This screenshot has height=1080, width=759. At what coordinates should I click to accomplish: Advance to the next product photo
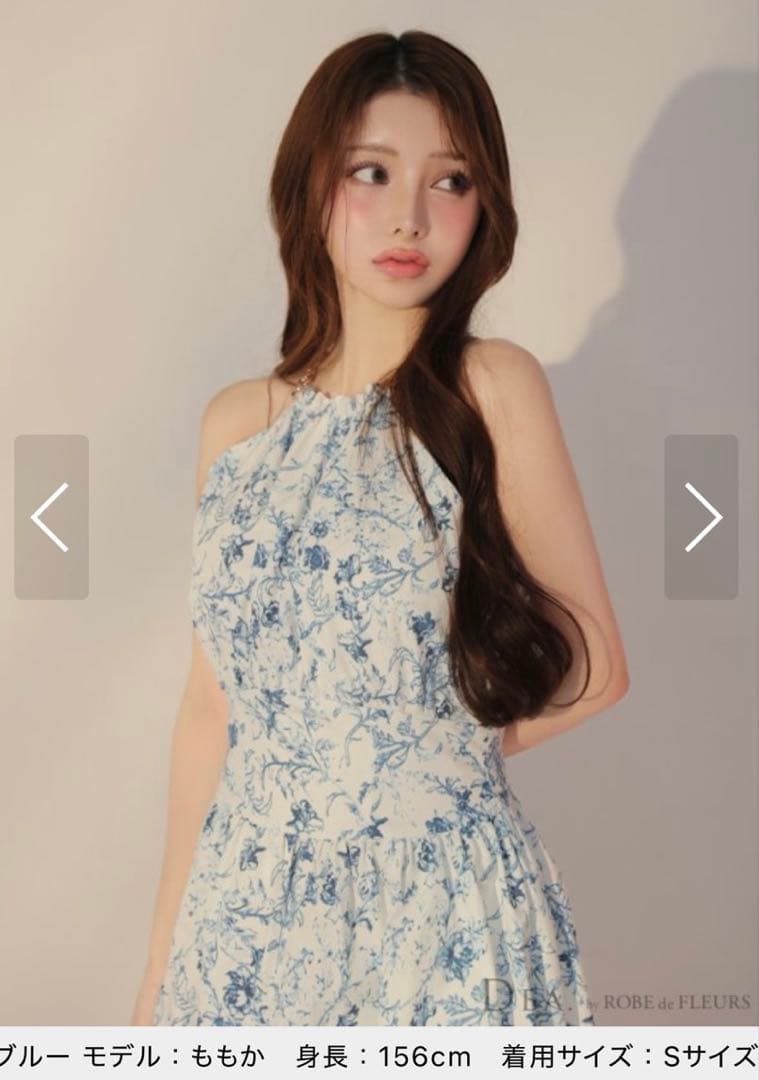click(702, 516)
